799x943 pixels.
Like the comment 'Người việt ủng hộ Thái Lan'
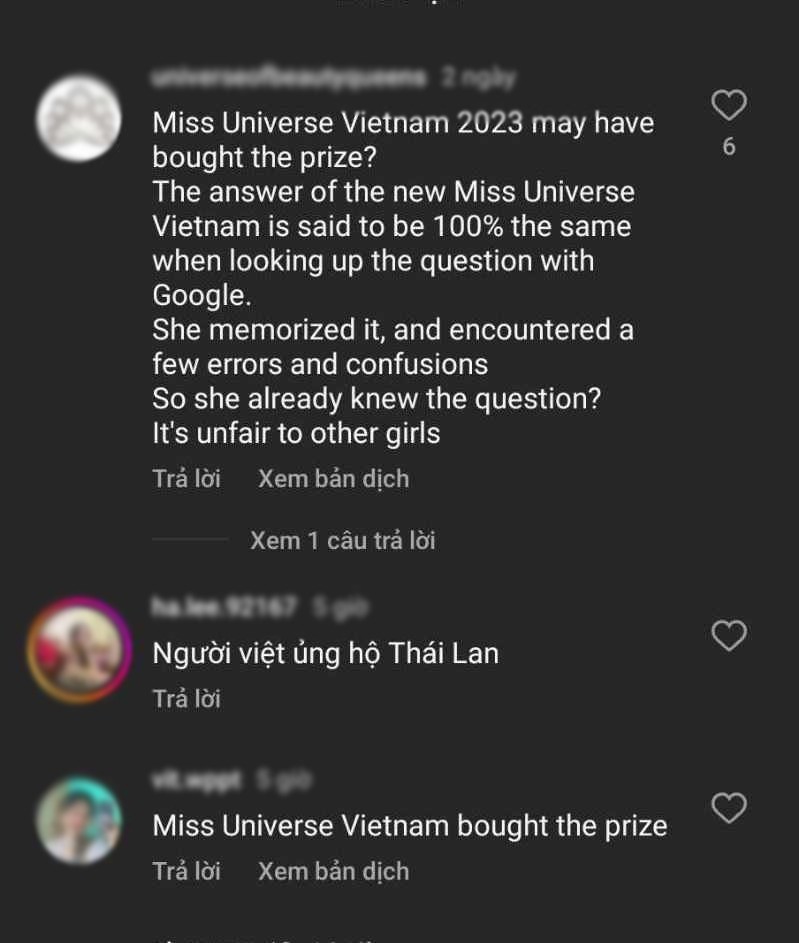point(728,635)
